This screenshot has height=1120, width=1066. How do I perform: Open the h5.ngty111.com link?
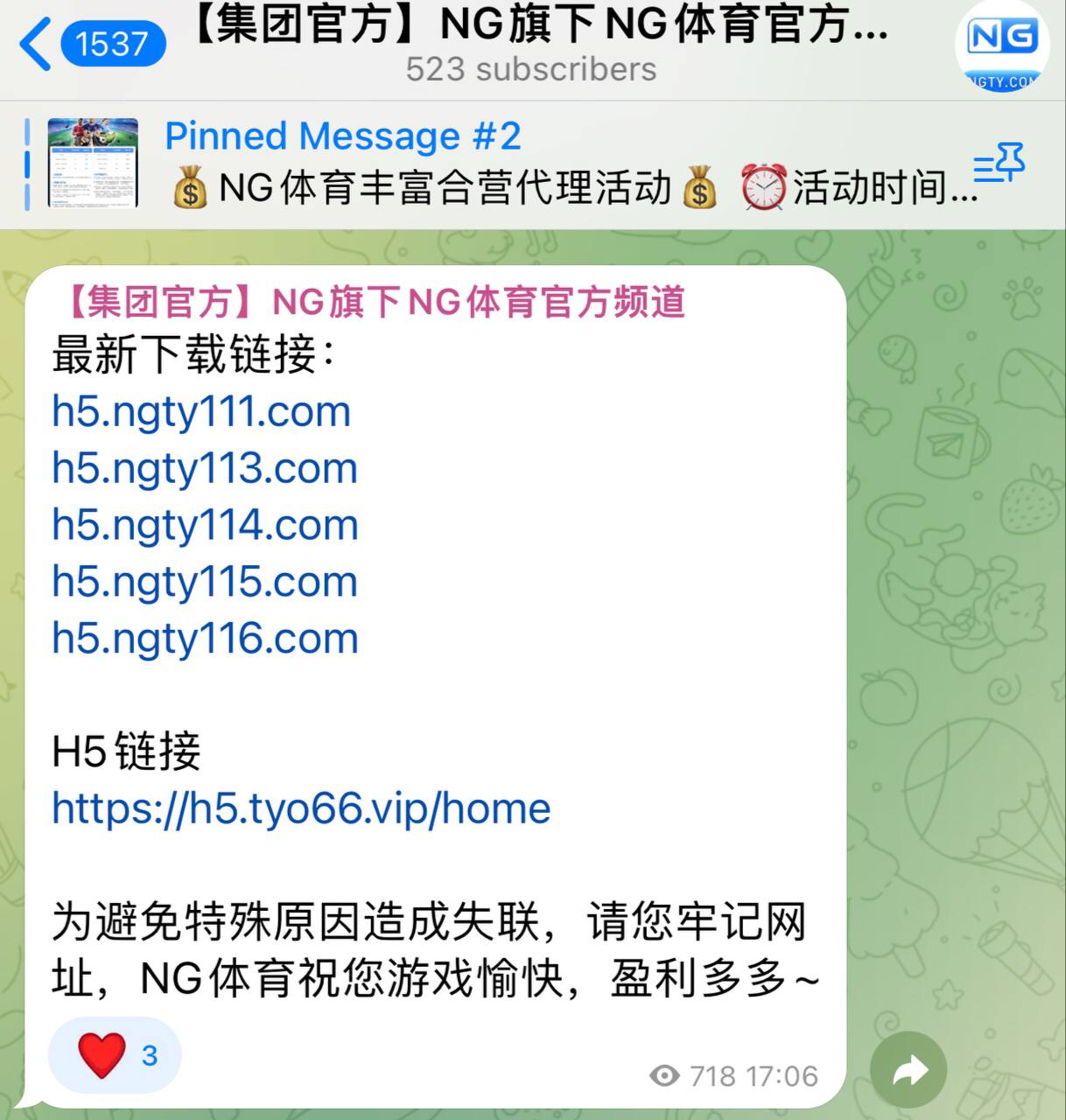[x=201, y=411]
